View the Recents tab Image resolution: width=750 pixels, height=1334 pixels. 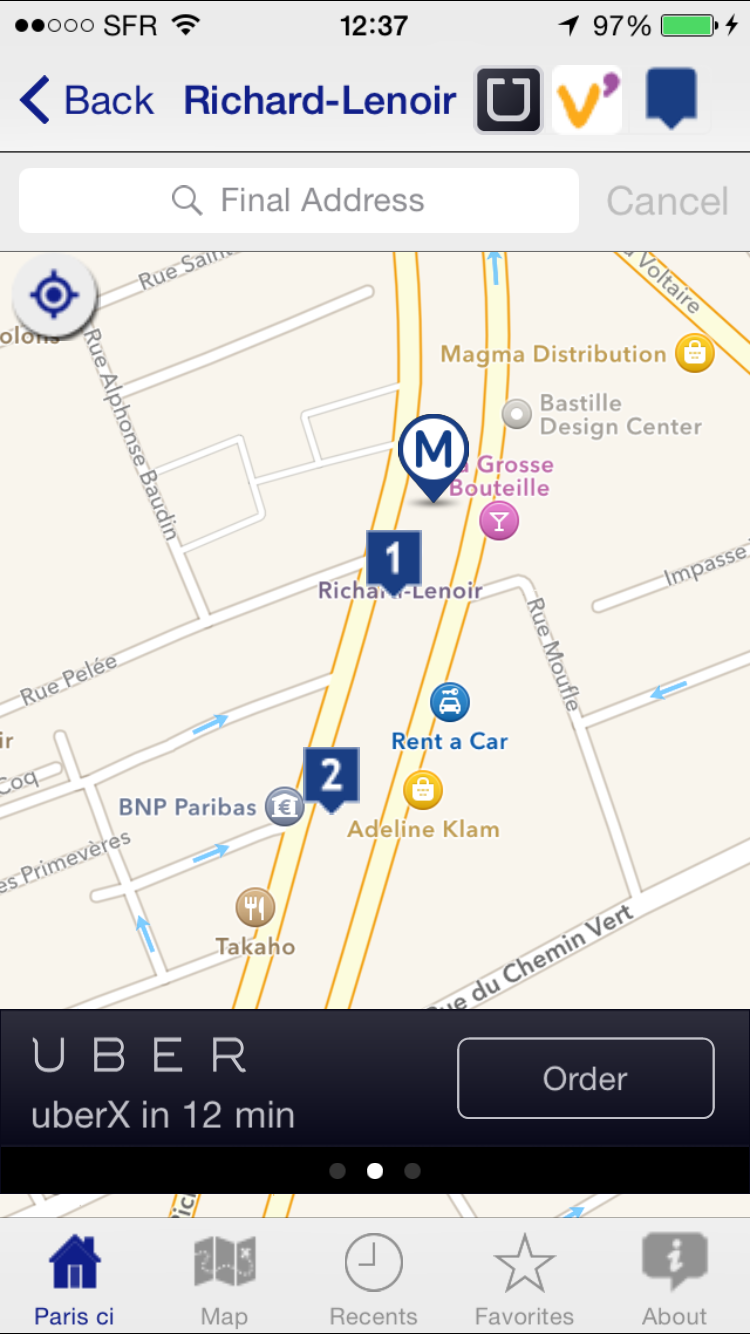(x=374, y=1277)
